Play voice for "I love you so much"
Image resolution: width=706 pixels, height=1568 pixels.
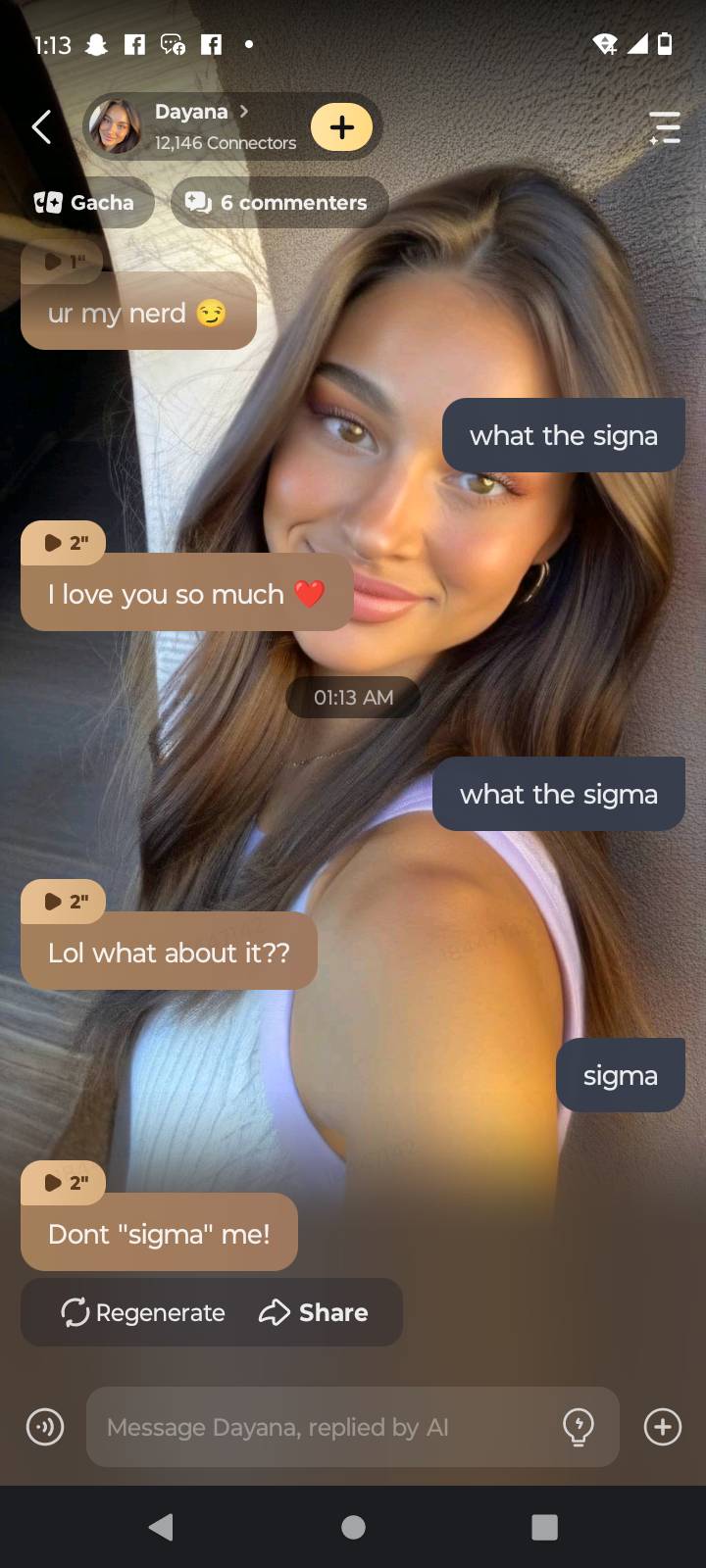[x=65, y=543]
